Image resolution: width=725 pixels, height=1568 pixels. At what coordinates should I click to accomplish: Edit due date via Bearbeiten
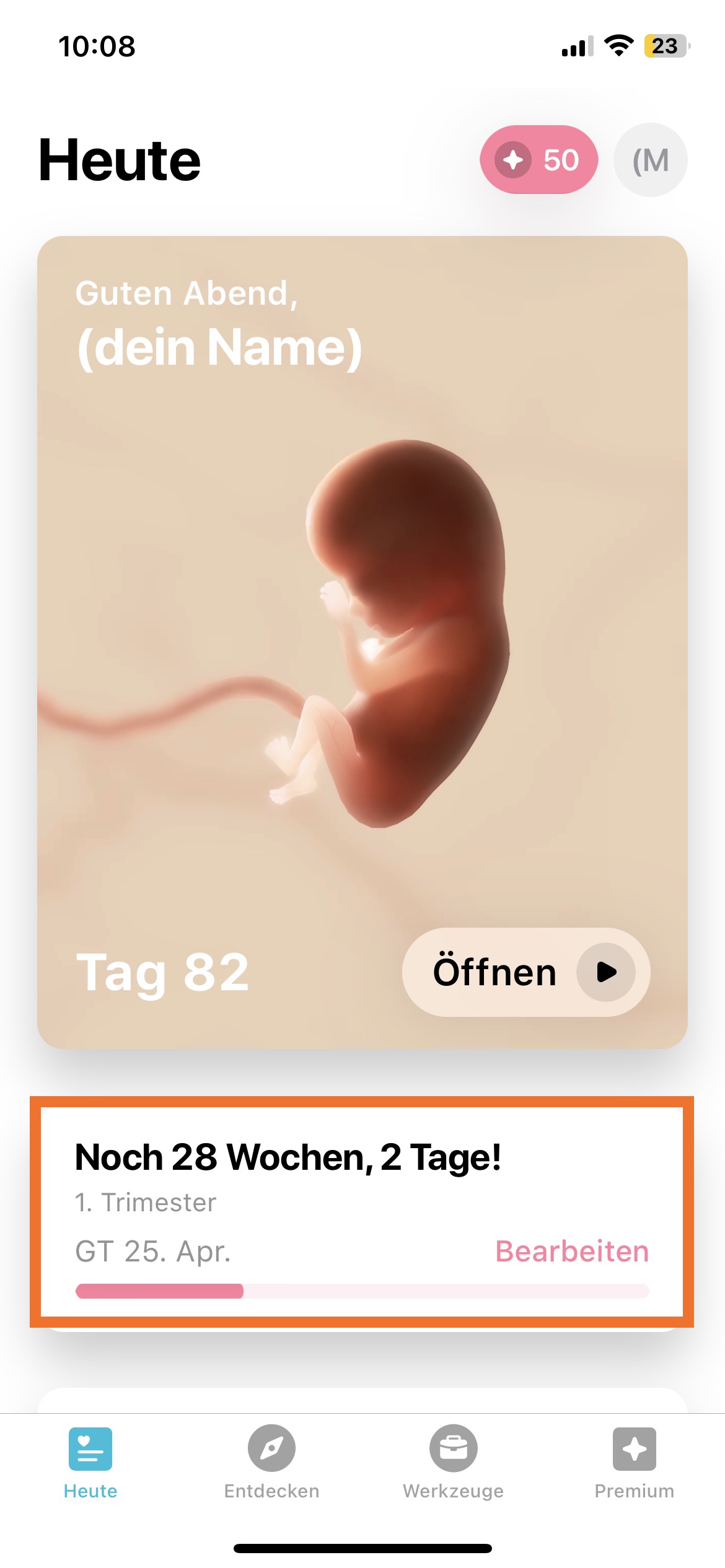pos(572,1251)
